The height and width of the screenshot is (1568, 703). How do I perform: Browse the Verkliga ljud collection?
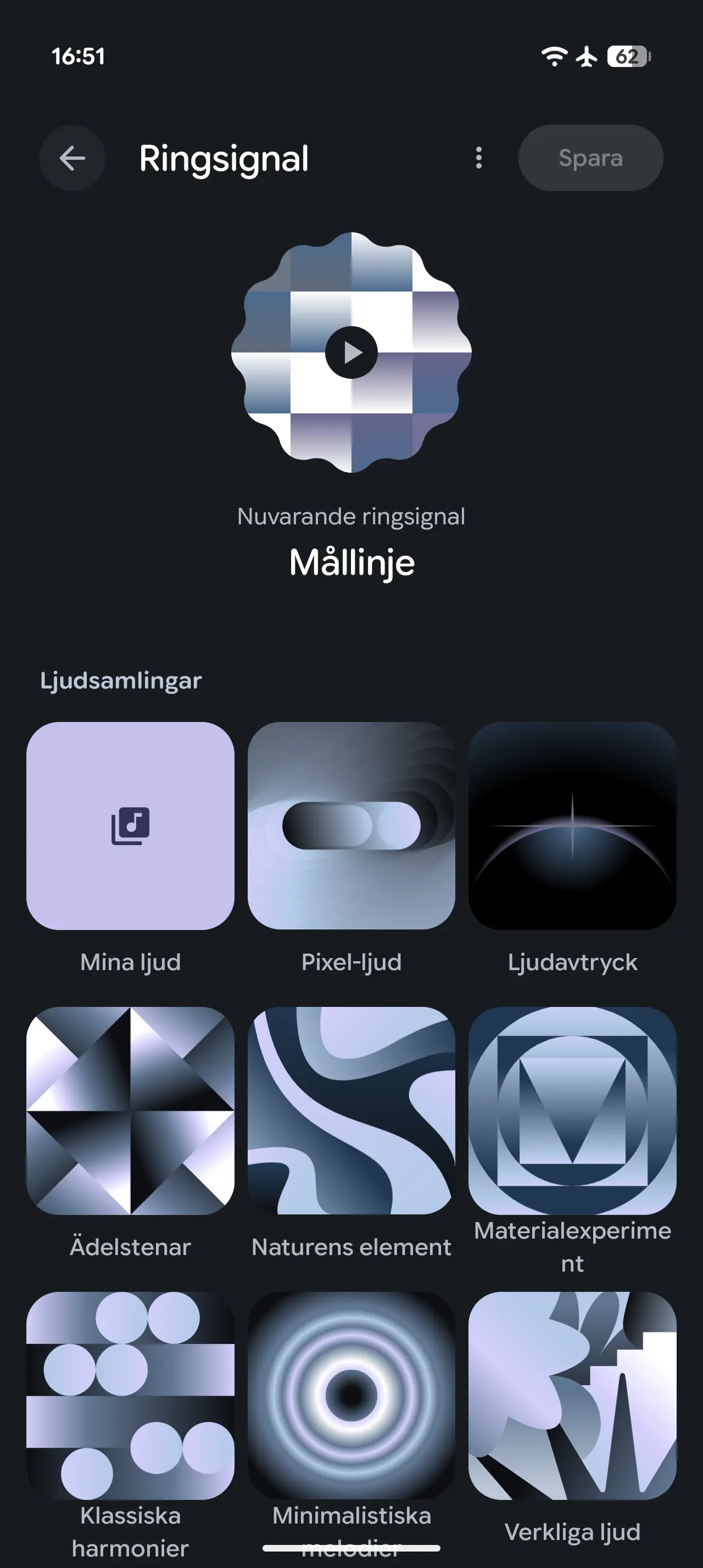572,1395
